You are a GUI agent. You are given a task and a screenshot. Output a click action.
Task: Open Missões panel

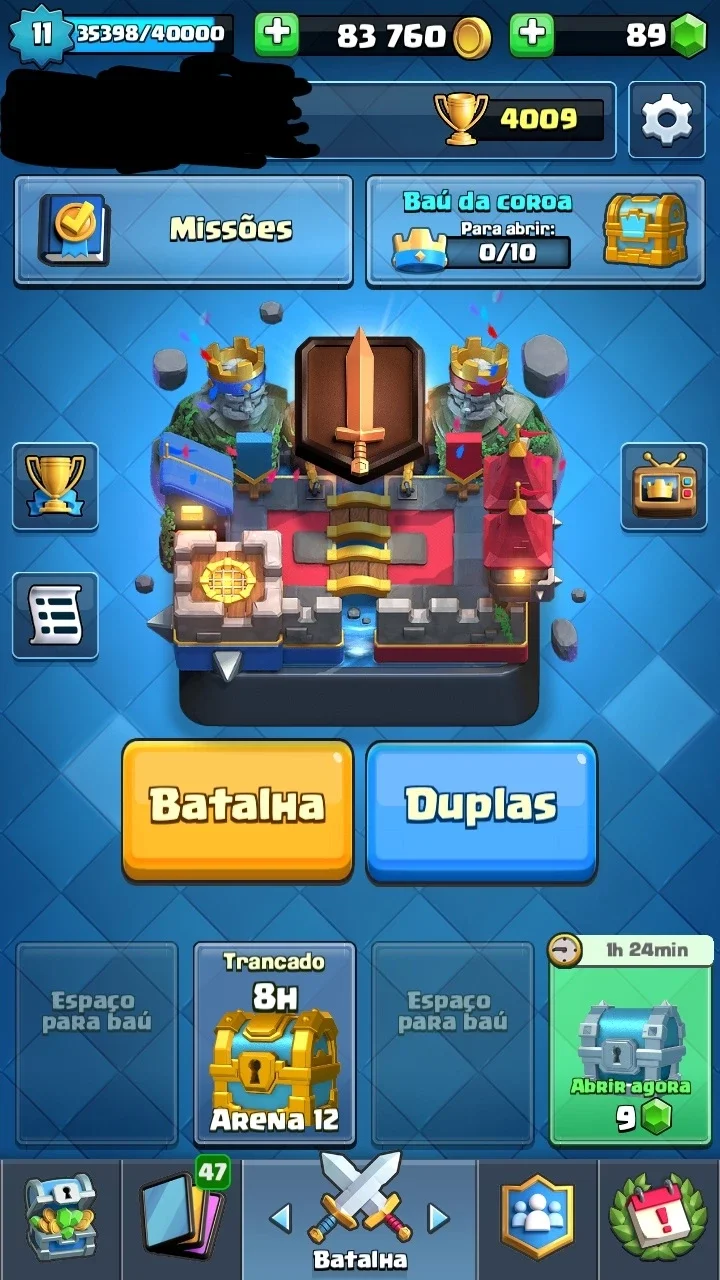tap(184, 230)
